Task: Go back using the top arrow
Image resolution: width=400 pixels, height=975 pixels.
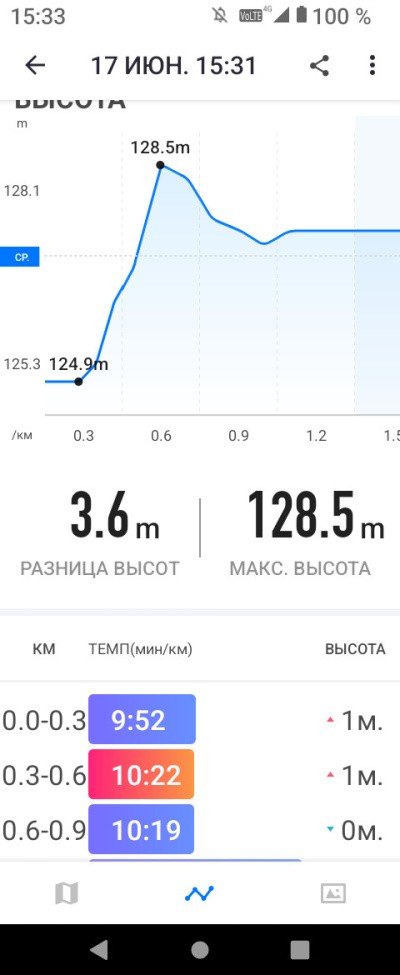Action: (x=35, y=65)
